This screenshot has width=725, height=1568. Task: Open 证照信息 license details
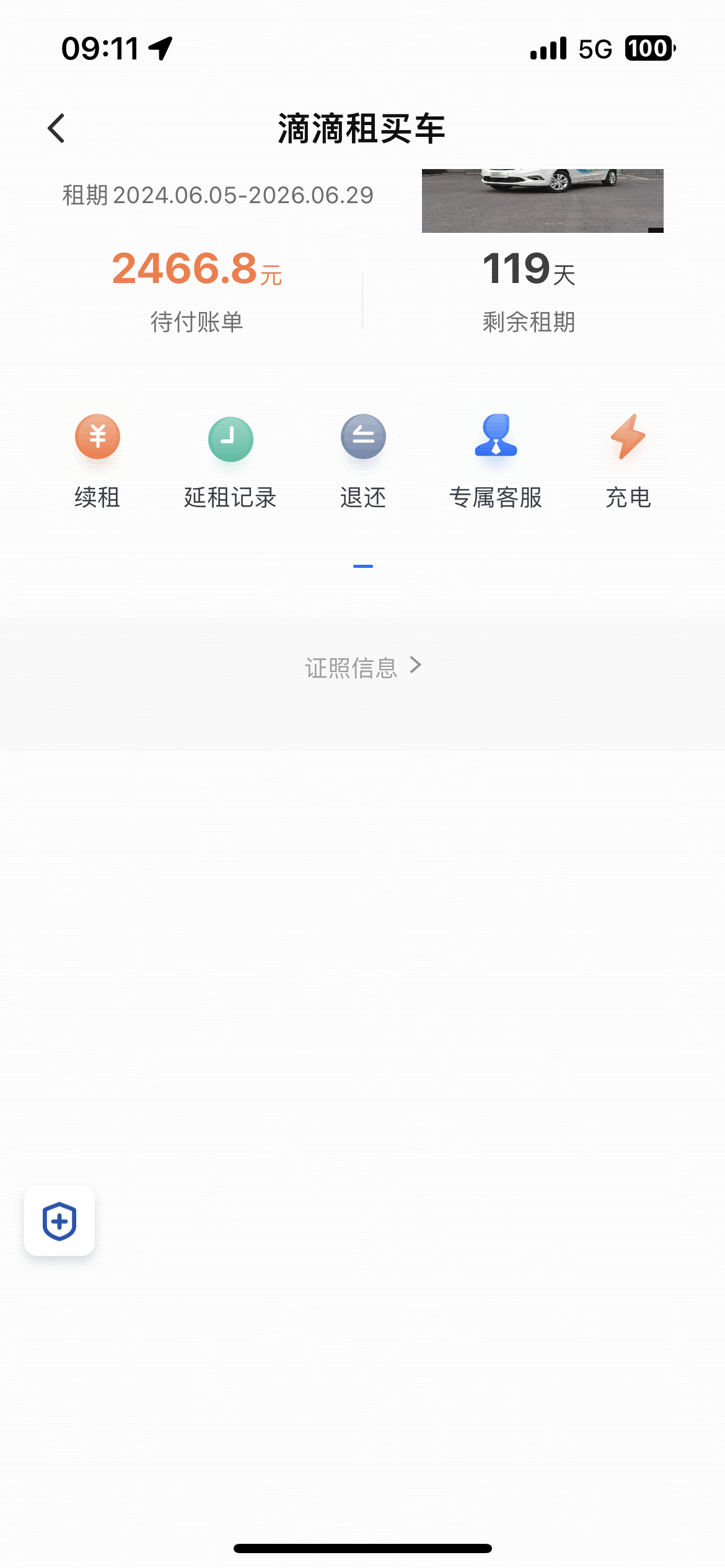[362, 668]
